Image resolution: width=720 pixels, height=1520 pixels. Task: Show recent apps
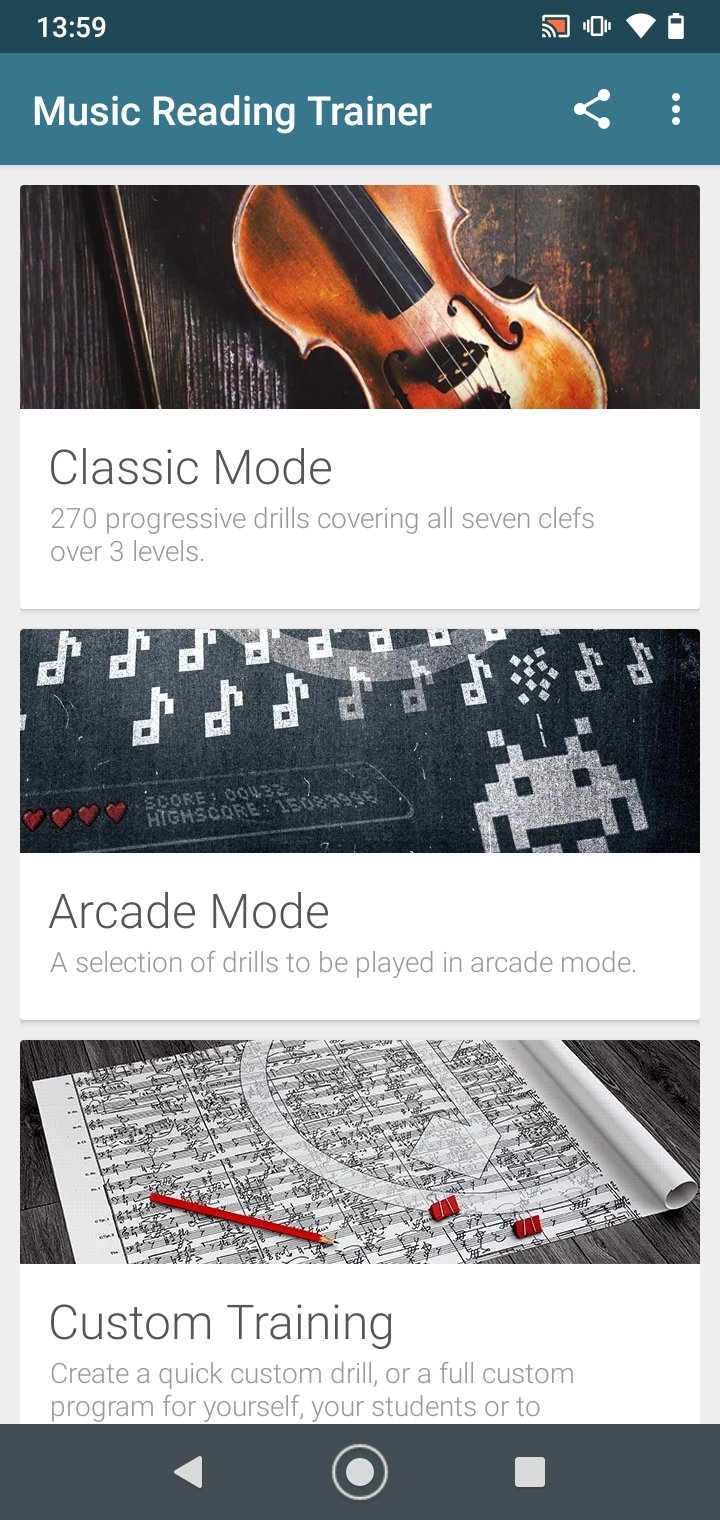tap(529, 1471)
